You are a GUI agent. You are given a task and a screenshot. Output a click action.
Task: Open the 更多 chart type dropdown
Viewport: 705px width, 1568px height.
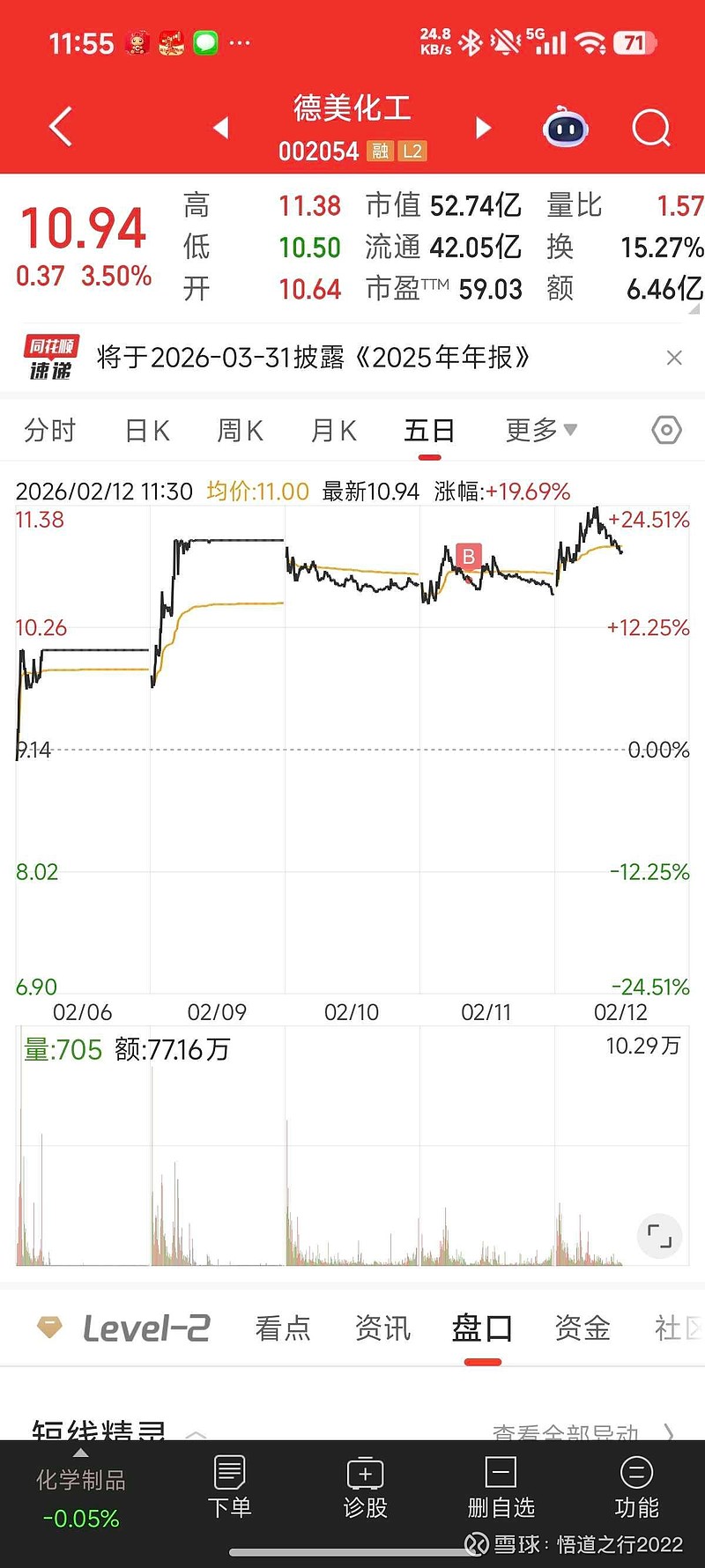point(539,430)
